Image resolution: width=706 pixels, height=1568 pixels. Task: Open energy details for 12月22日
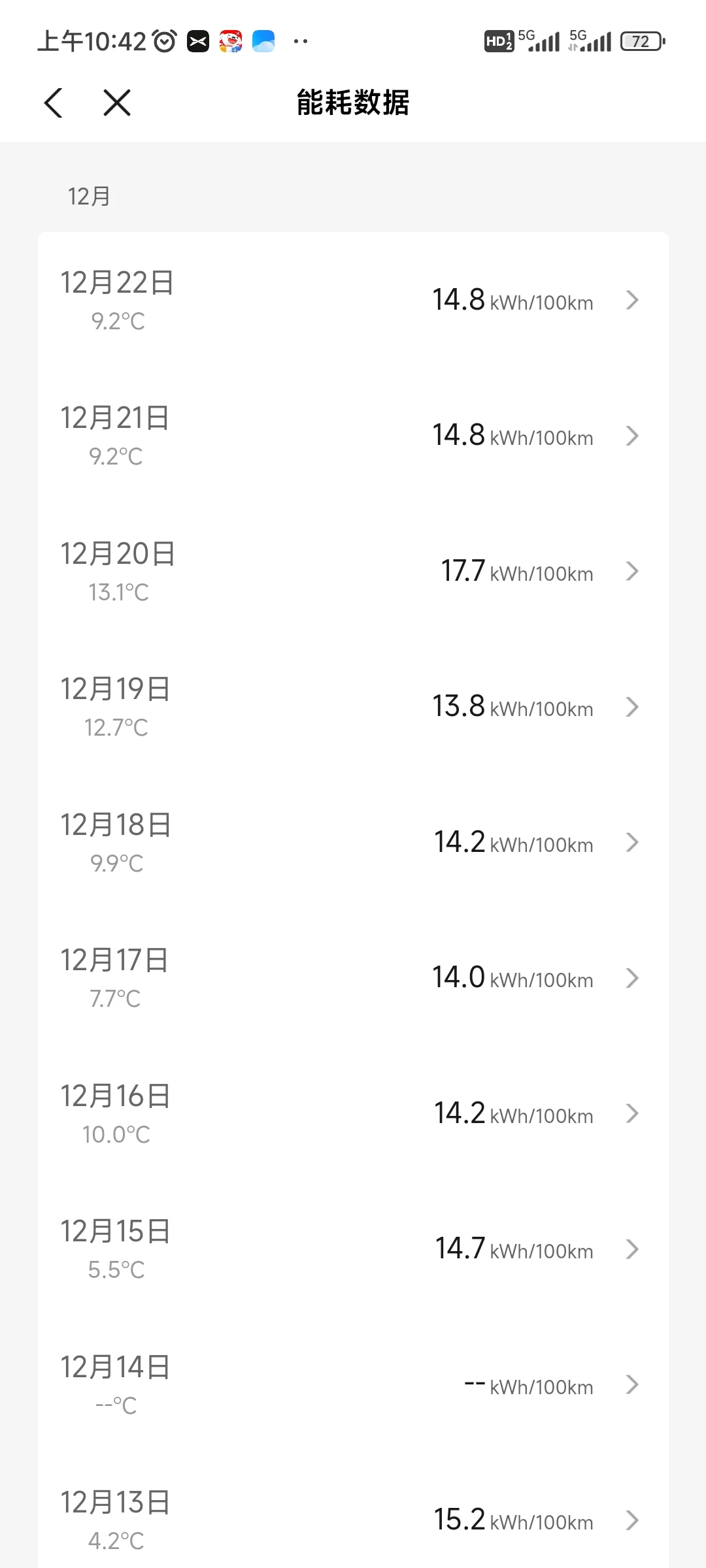353,301
